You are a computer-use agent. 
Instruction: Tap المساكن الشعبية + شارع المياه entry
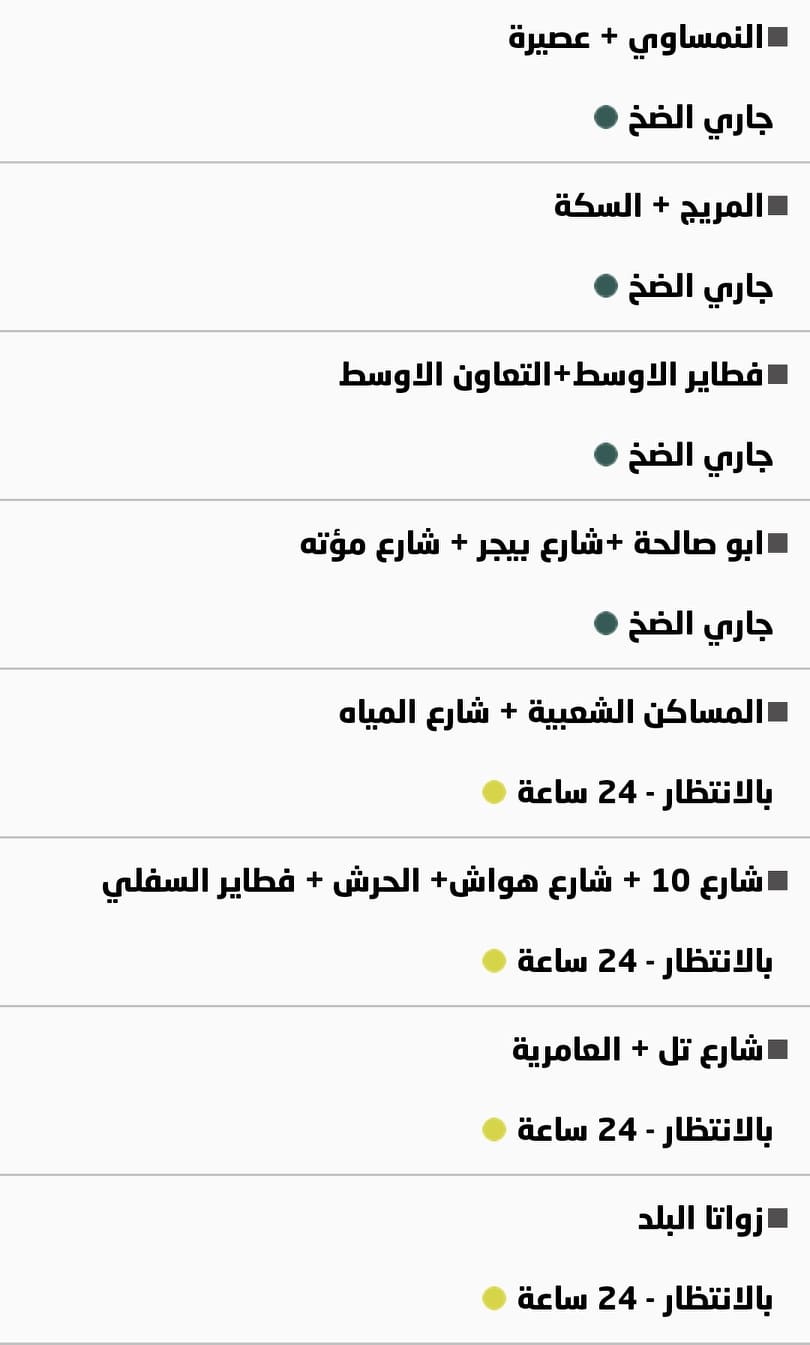click(x=551, y=713)
